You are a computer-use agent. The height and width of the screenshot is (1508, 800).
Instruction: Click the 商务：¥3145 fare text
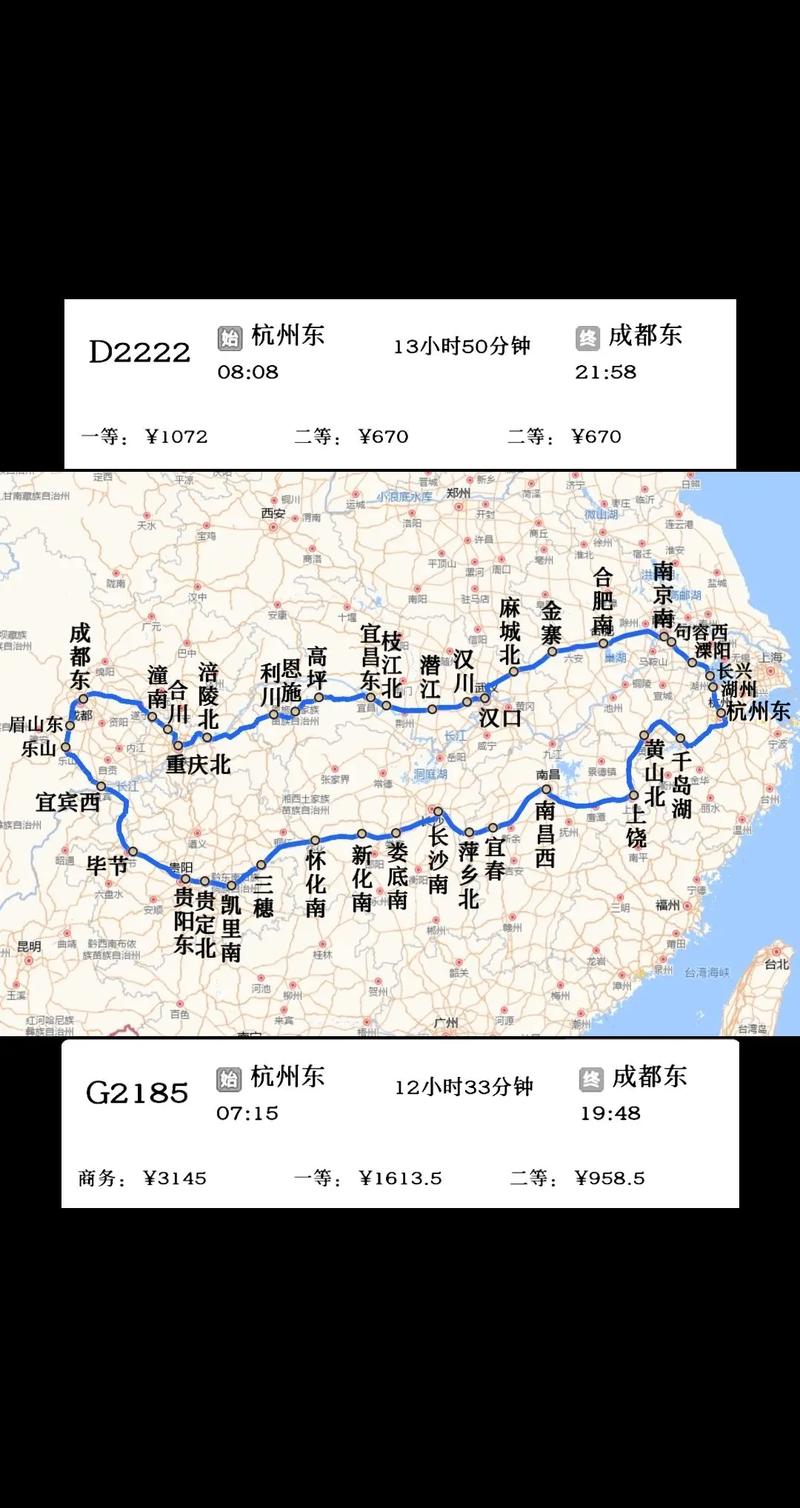pyautogui.click(x=140, y=1178)
